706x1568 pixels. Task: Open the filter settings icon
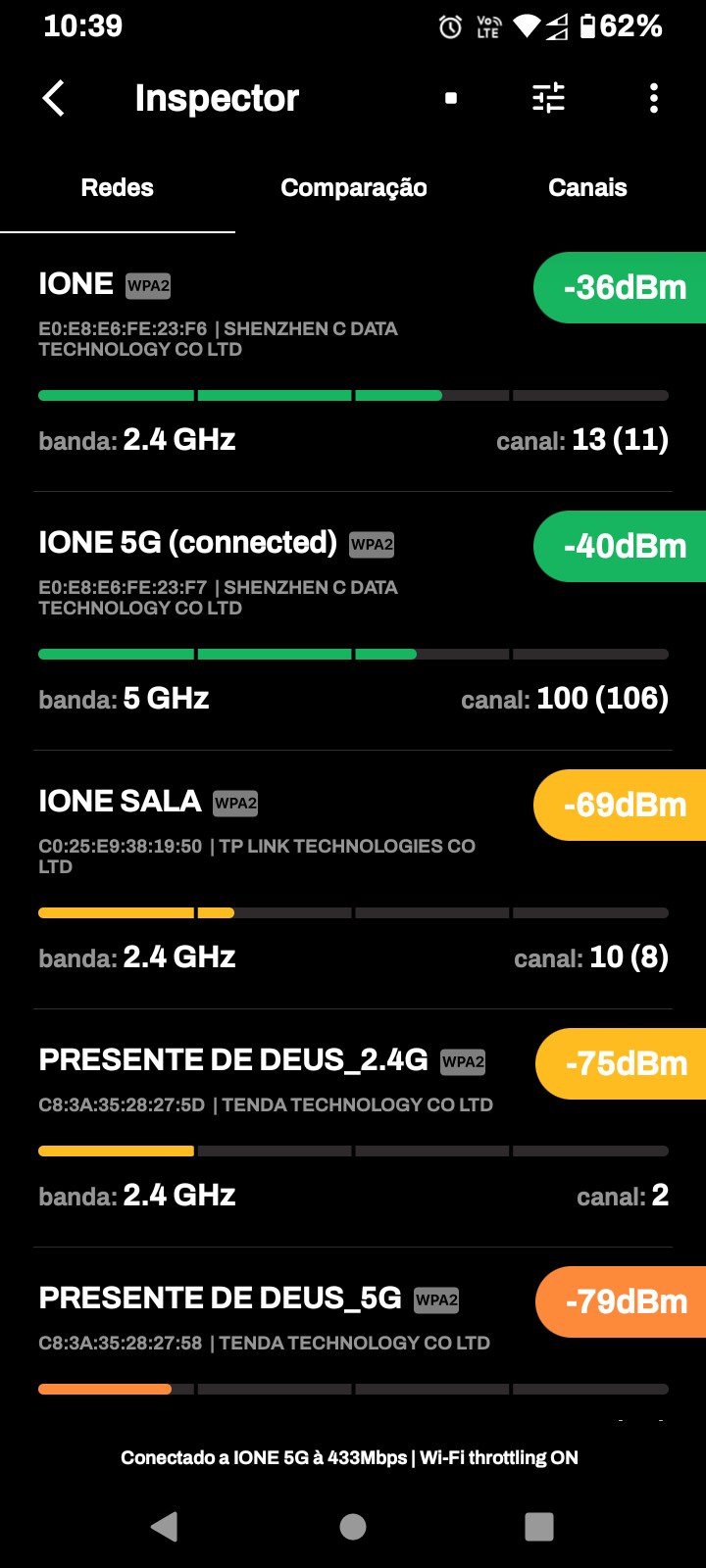click(548, 98)
